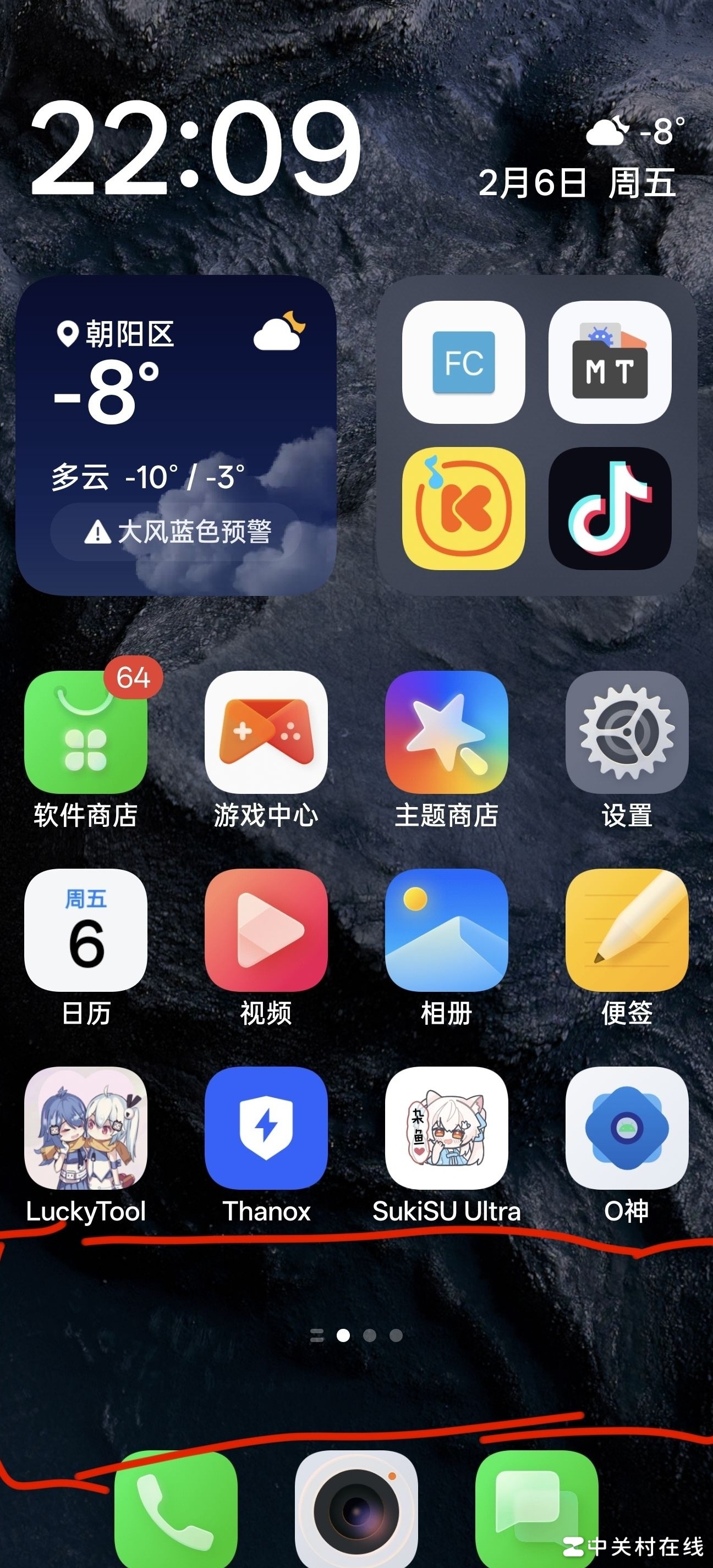Open the O神 app
Viewport: 713px width, 1568px height.
627,1127
